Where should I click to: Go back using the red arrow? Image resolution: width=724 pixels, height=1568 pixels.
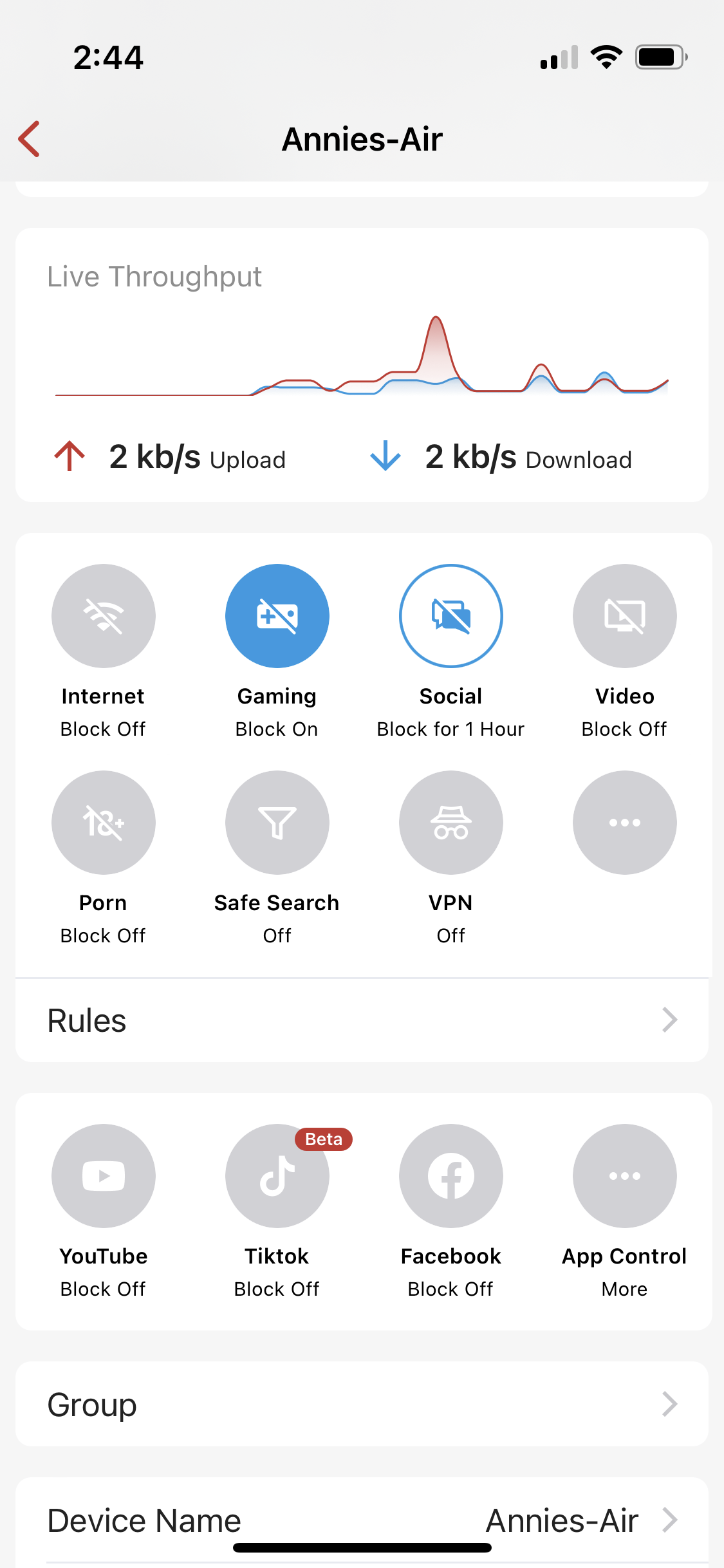click(30, 138)
